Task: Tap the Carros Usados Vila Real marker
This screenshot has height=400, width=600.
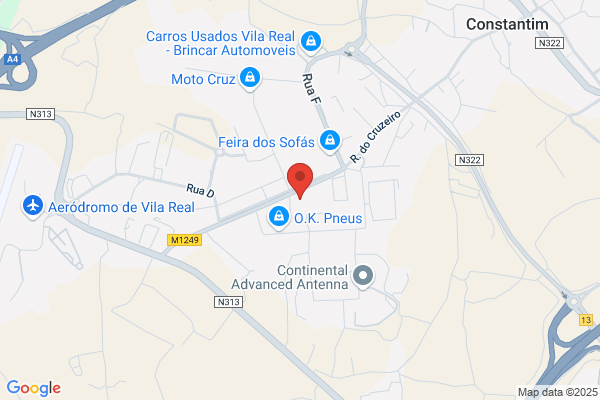Action: coord(311,42)
